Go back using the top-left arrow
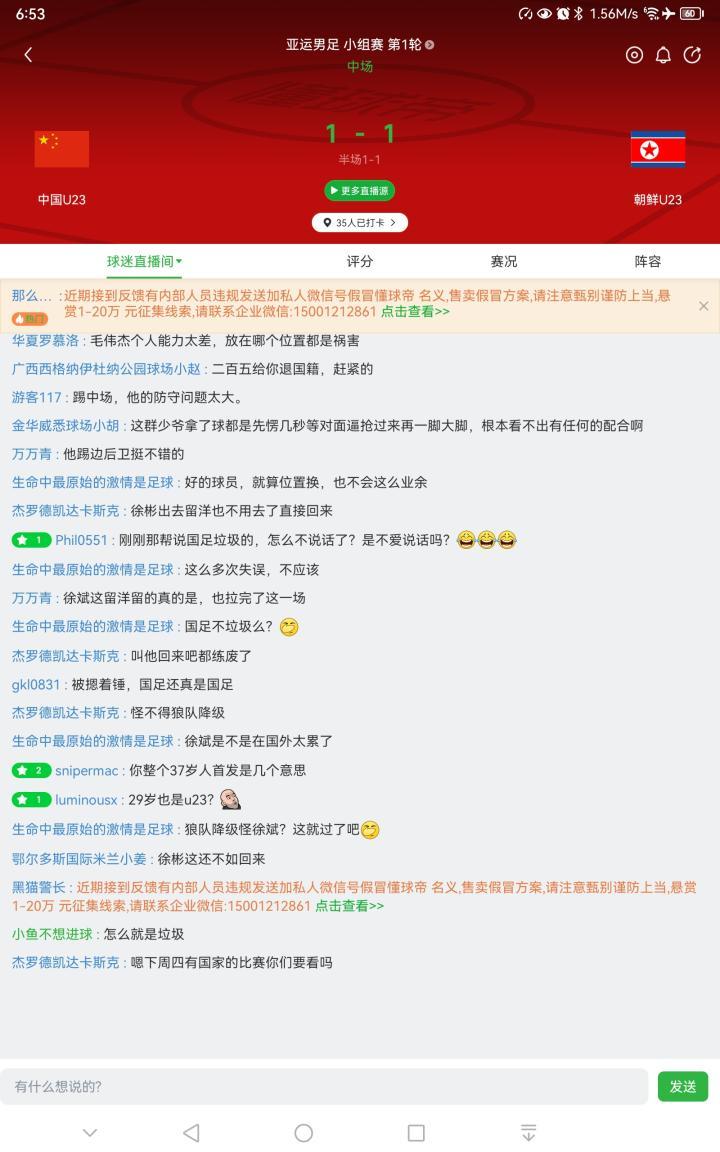 point(29,54)
